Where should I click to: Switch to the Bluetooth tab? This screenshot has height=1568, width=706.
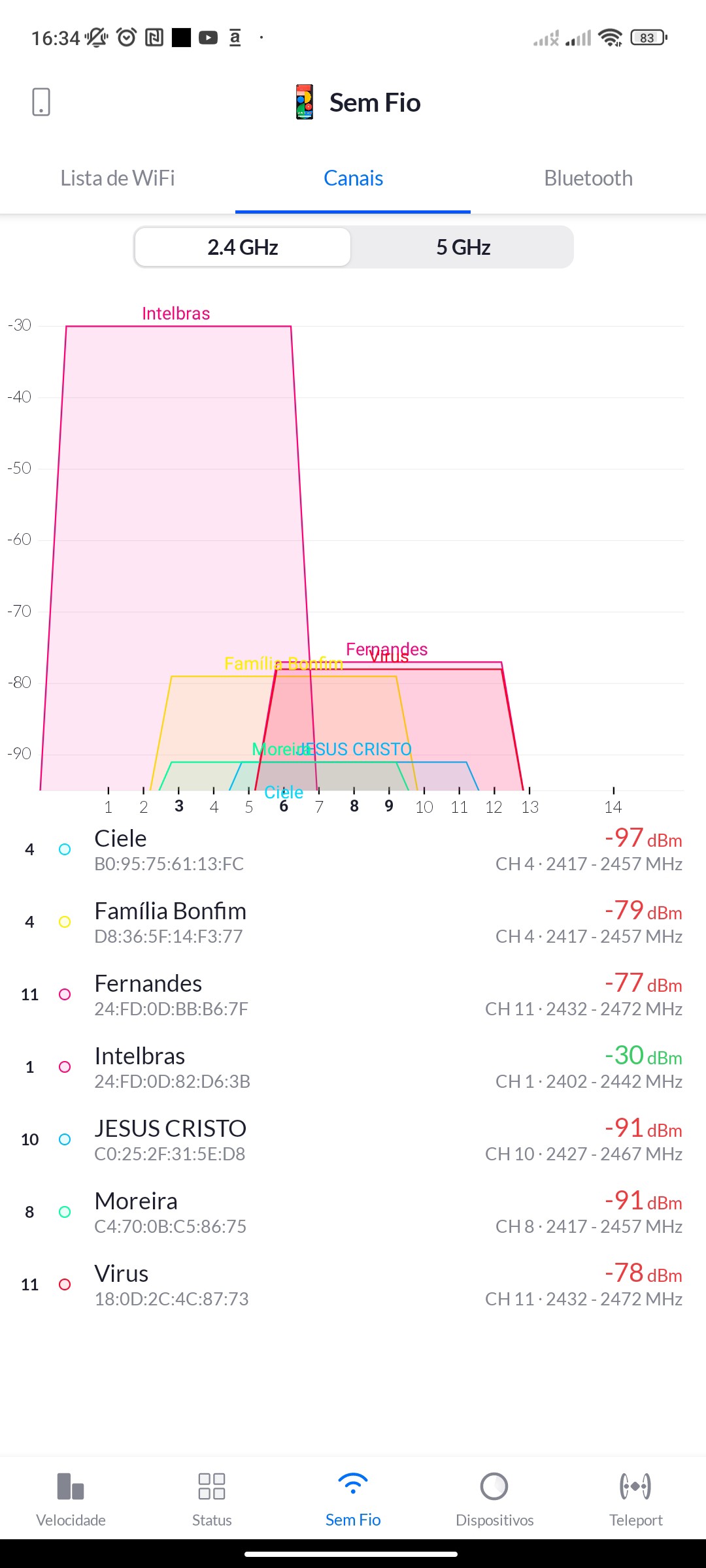coord(588,178)
